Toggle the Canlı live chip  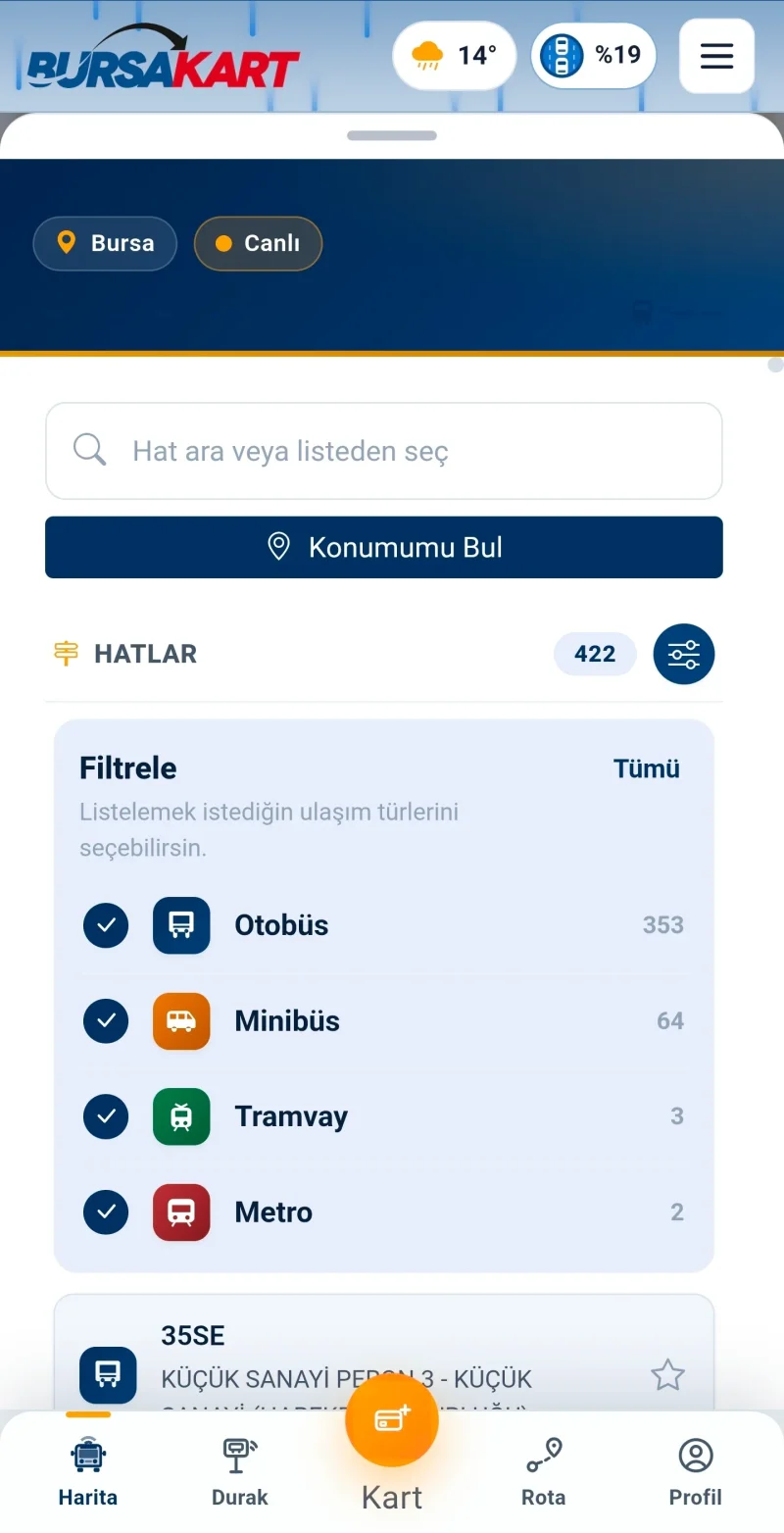[x=258, y=243]
